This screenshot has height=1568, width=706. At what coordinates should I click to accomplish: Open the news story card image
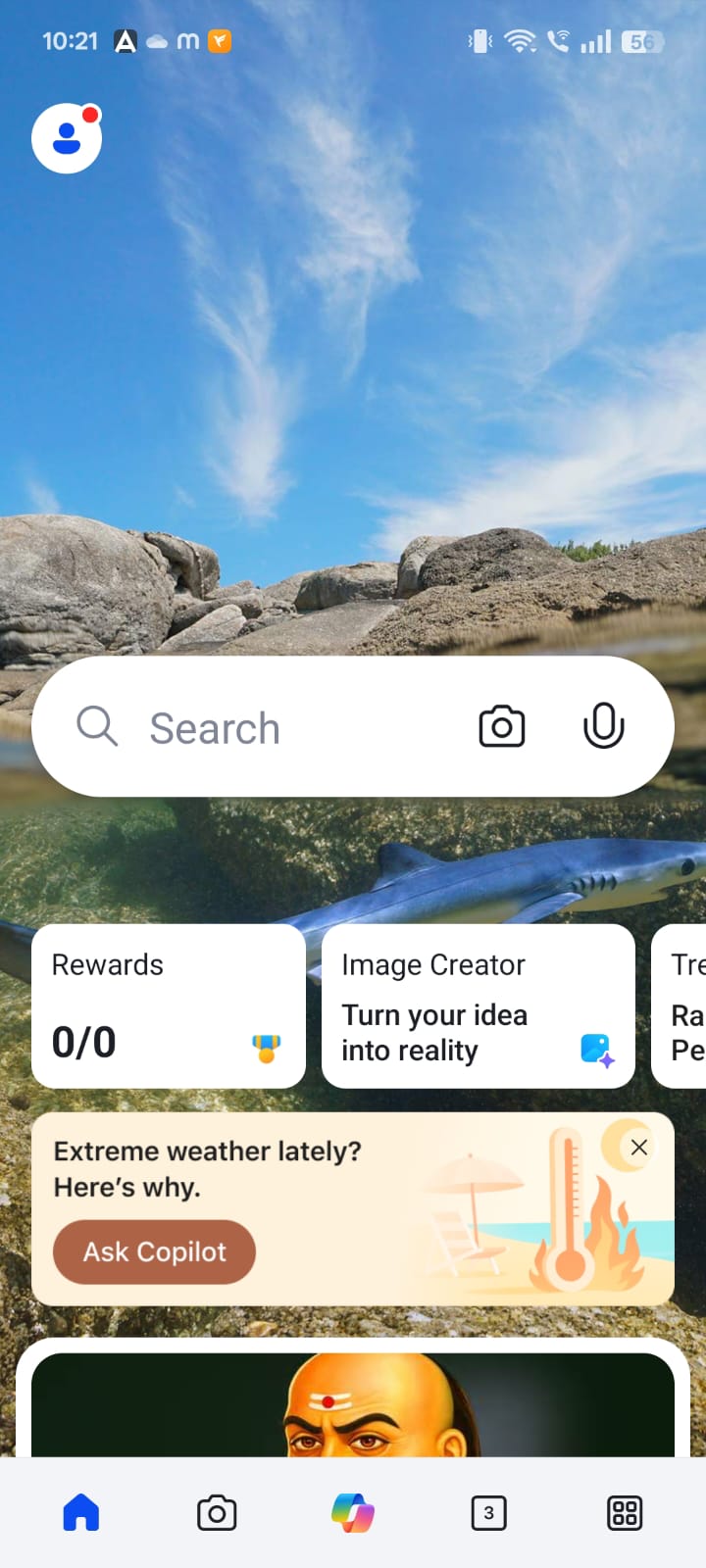pos(353,1404)
